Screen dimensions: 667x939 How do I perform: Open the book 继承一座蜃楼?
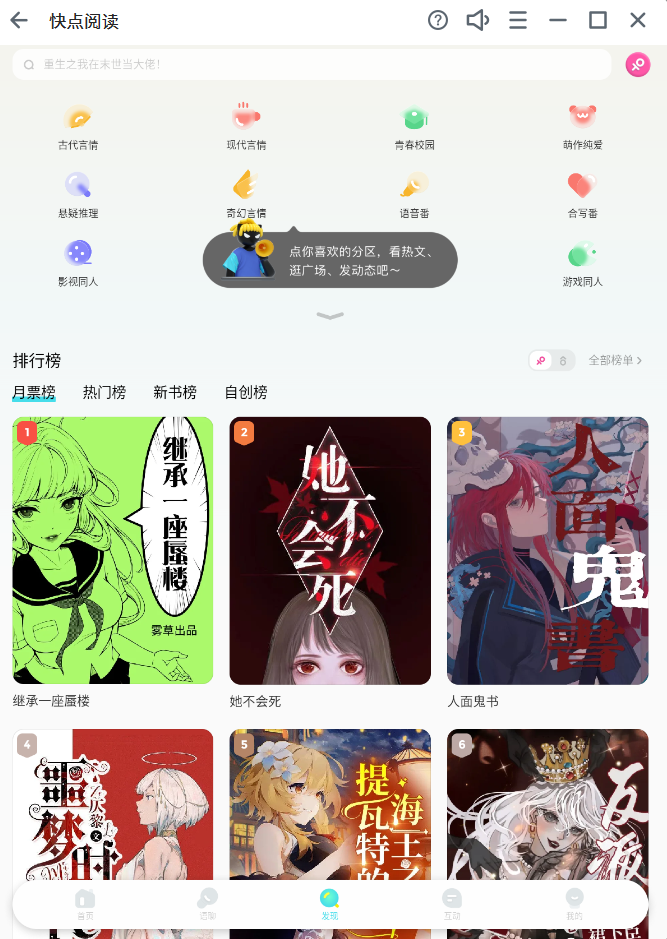pyautogui.click(x=113, y=550)
